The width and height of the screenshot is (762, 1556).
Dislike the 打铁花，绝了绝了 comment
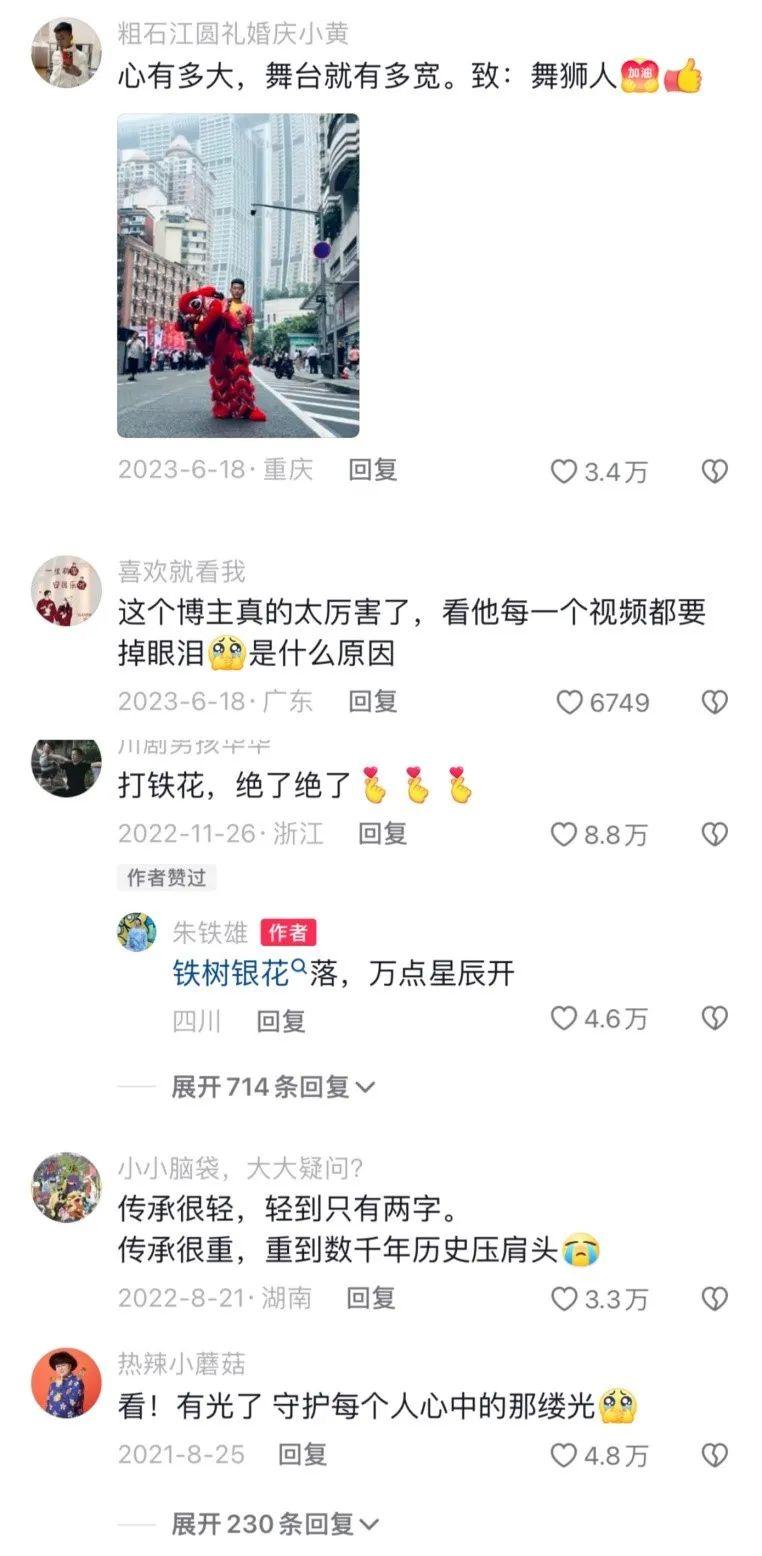(714, 834)
